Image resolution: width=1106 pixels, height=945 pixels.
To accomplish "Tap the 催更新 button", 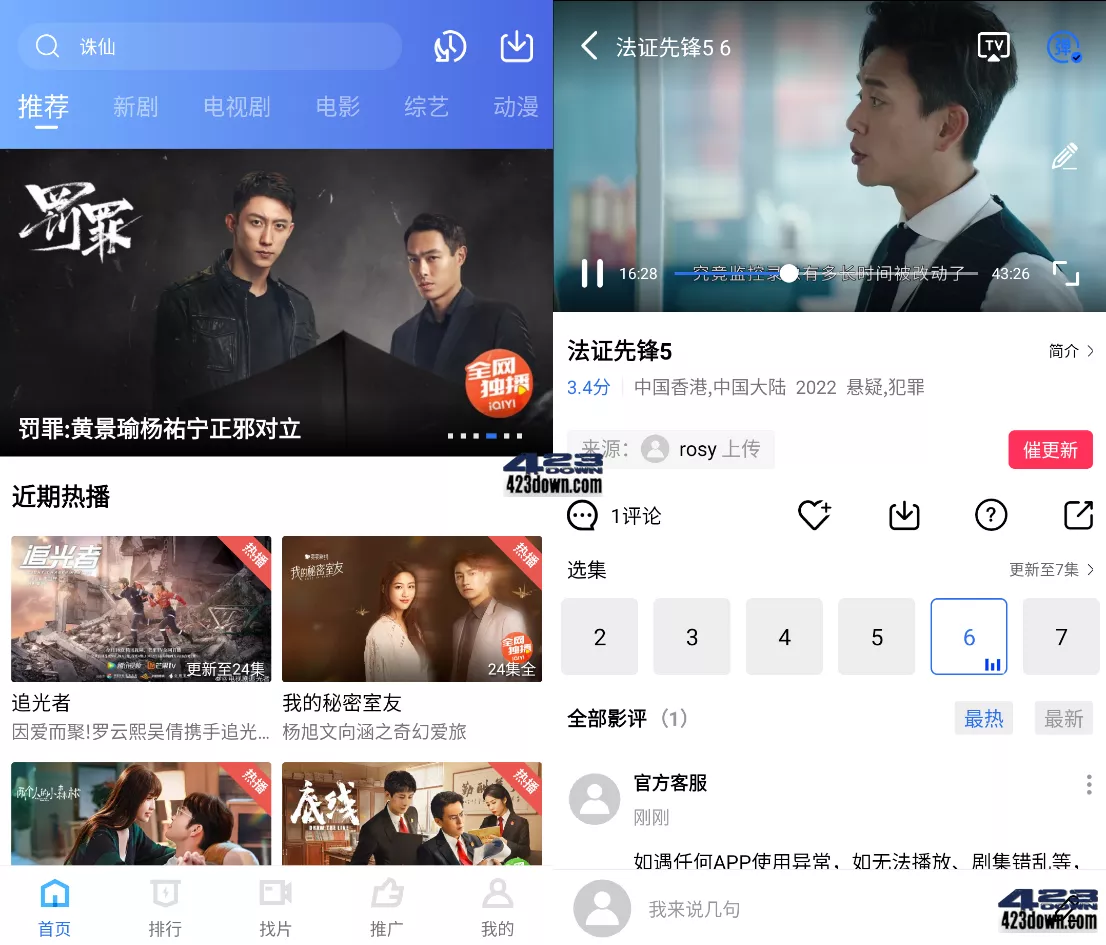I will tap(1050, 450).
